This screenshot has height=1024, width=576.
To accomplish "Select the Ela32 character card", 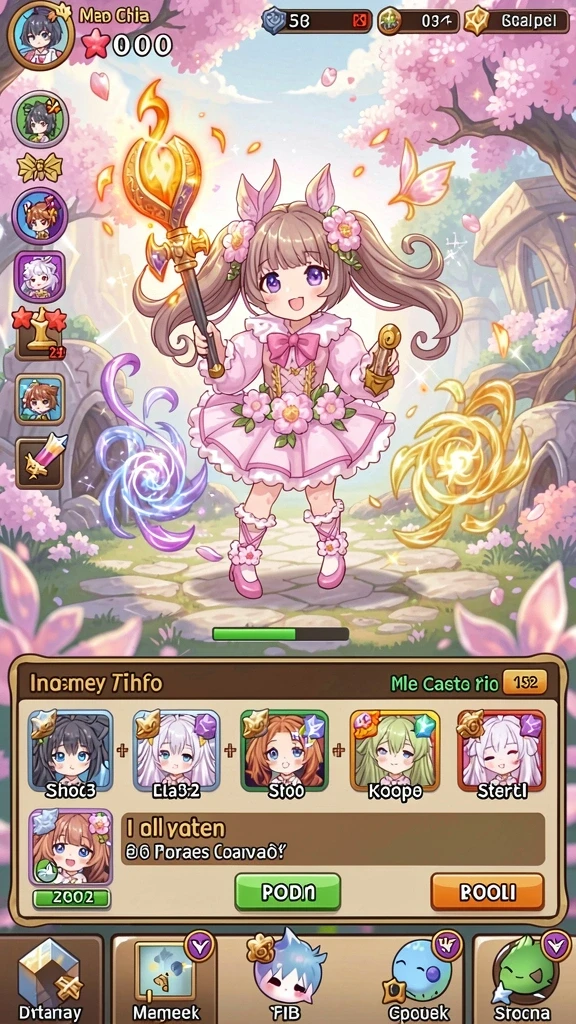I will 176,754.
